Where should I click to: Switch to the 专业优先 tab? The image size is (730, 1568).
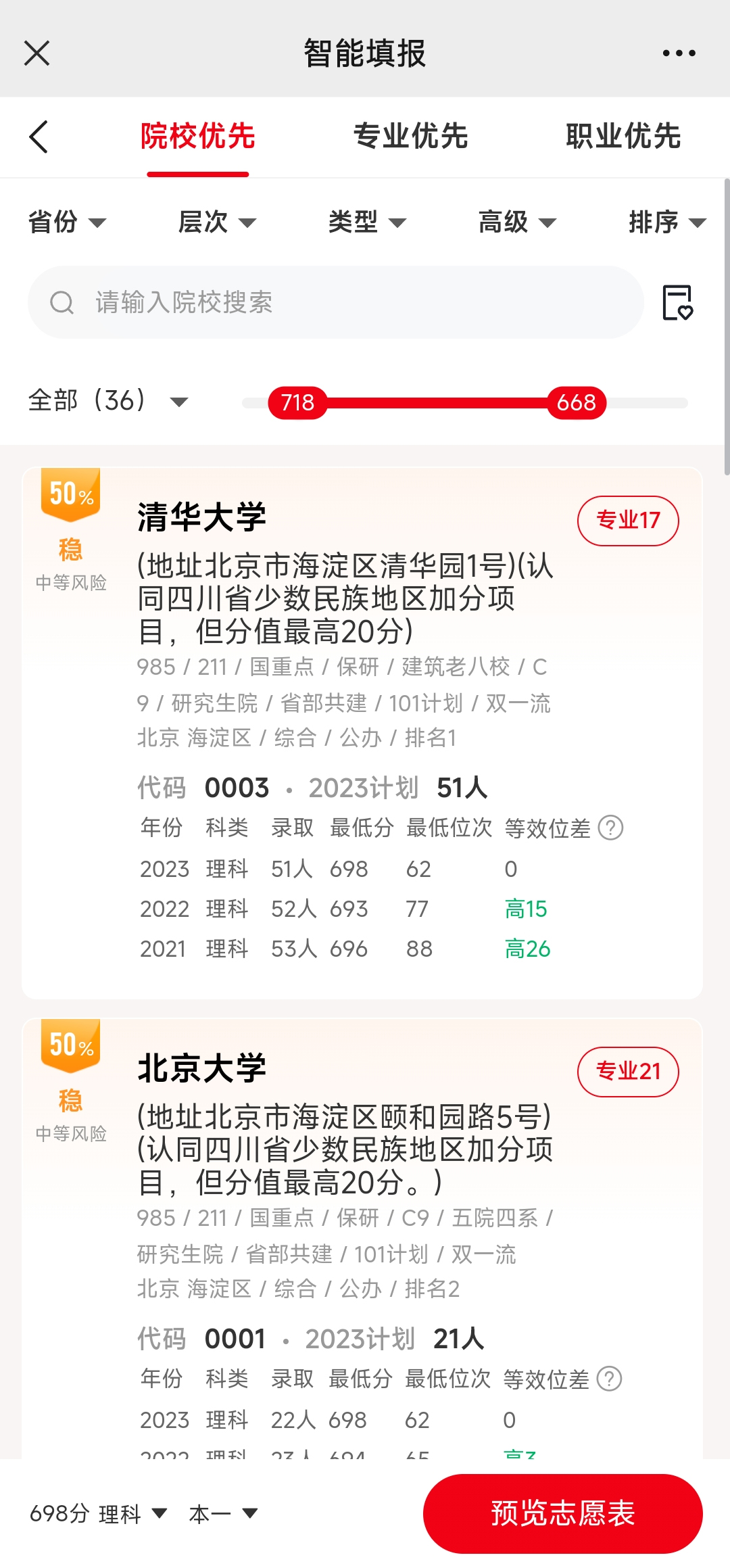click(x=410, y=136)
